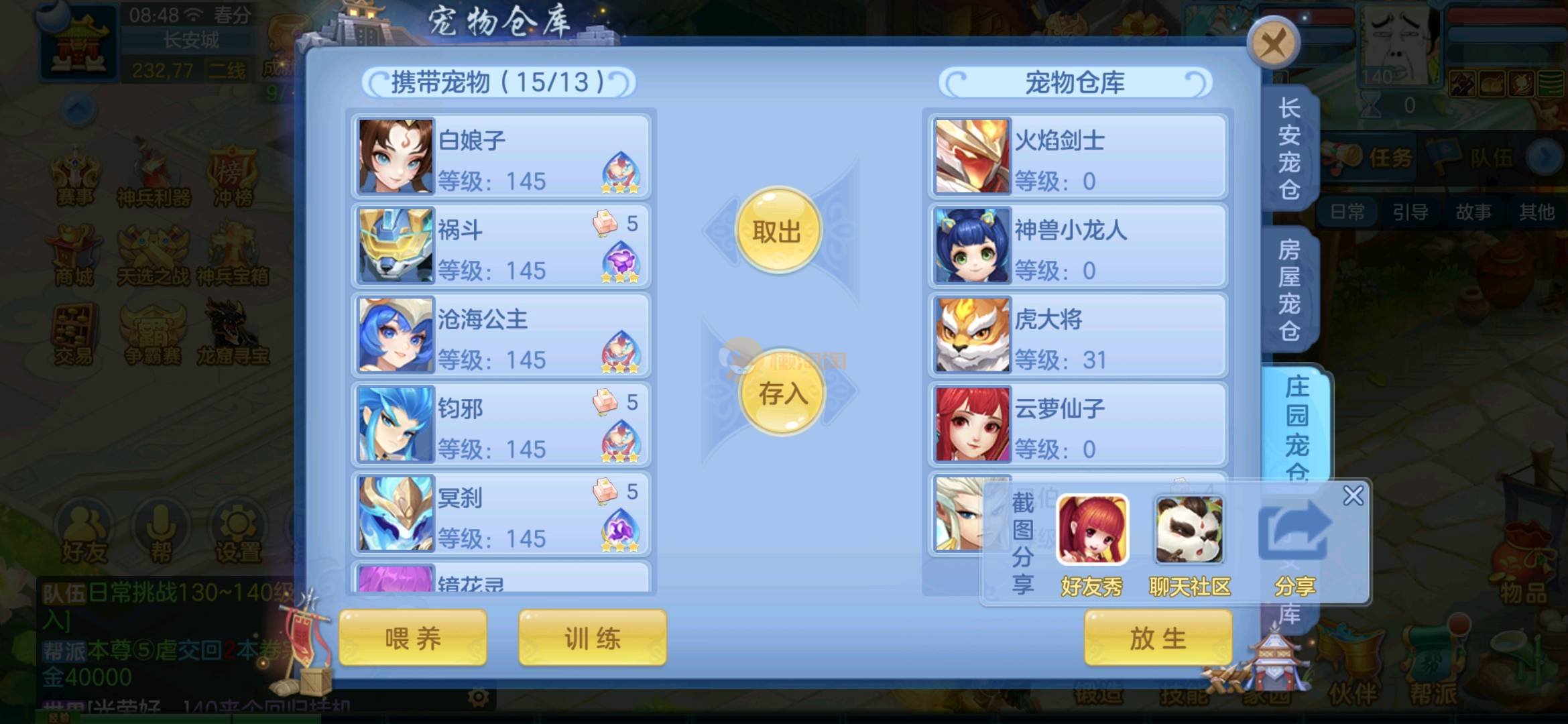Dismiss the screenshot share popup
Viewport: 1568px width, 724px height.
(1353, 496)
